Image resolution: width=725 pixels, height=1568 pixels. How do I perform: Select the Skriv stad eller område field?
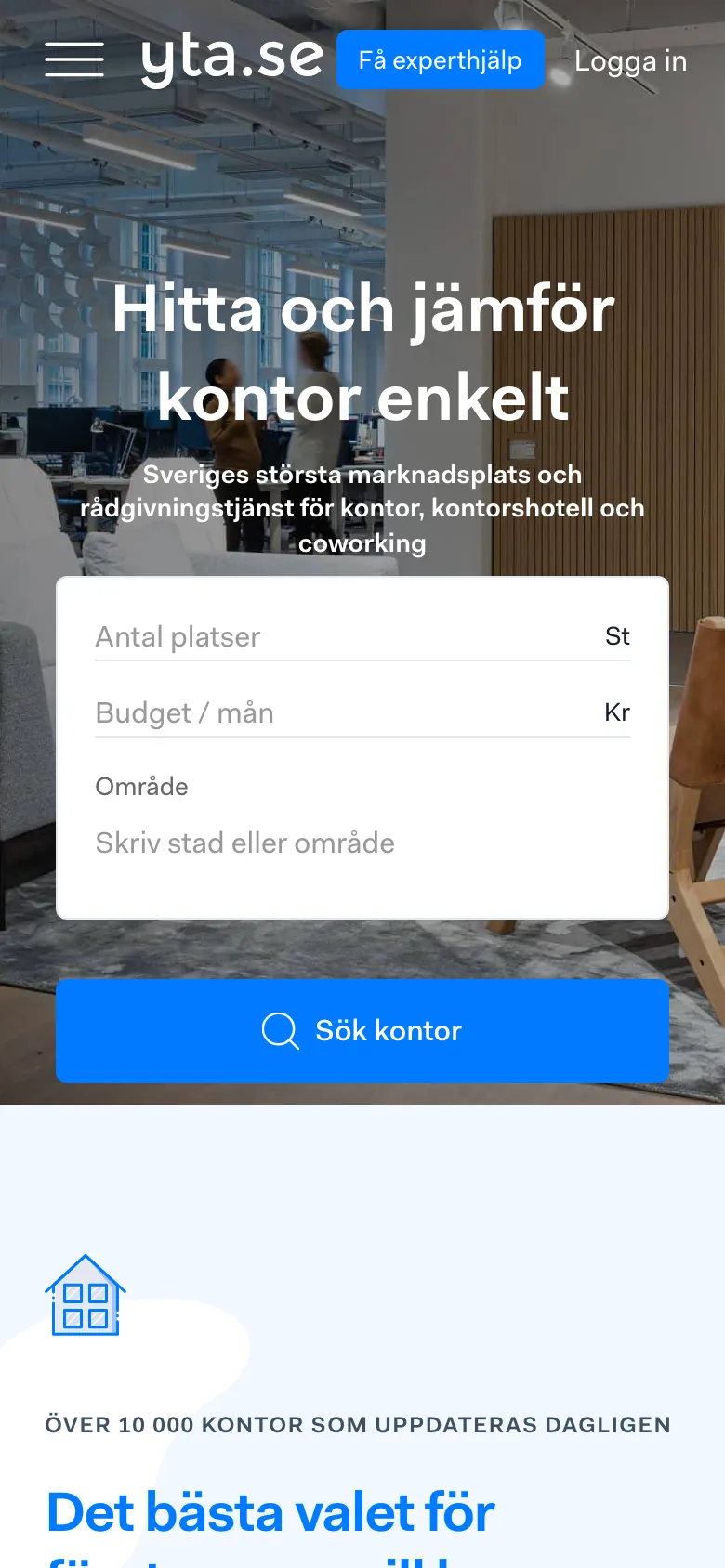tap(361, 843)
